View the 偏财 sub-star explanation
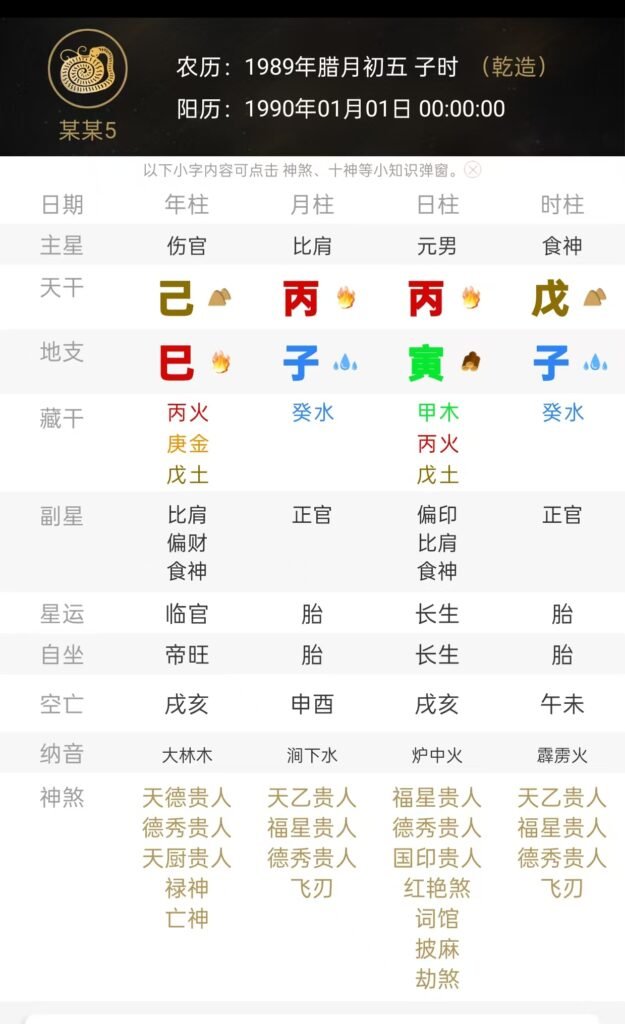 [x=187, y=543]
